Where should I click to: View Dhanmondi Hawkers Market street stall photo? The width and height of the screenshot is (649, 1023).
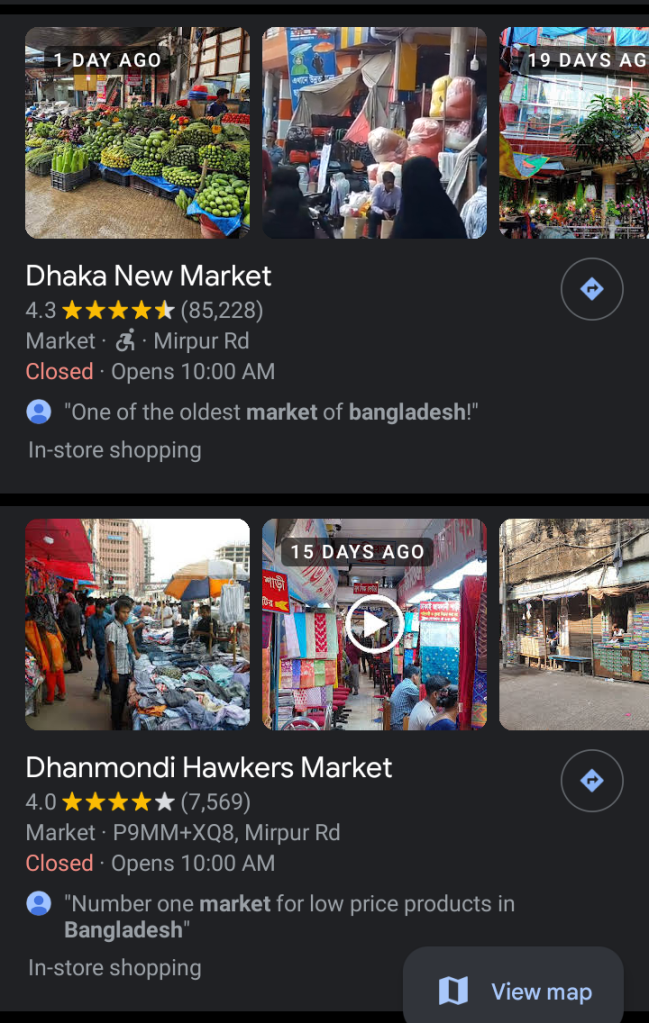click(137, 624)
